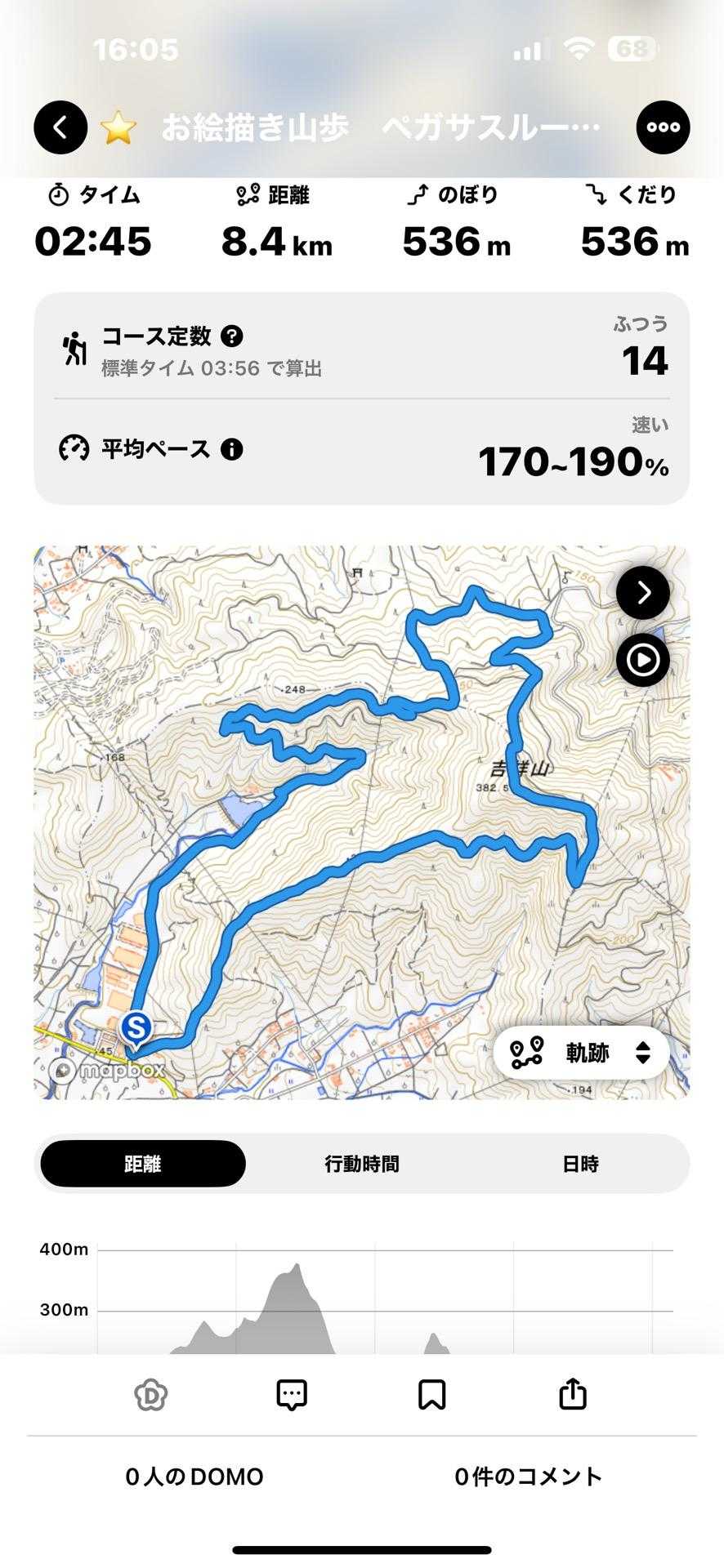The image size is (724, 1568).
Task: Open the three-dot overflow menu
Action: point(663,127)
